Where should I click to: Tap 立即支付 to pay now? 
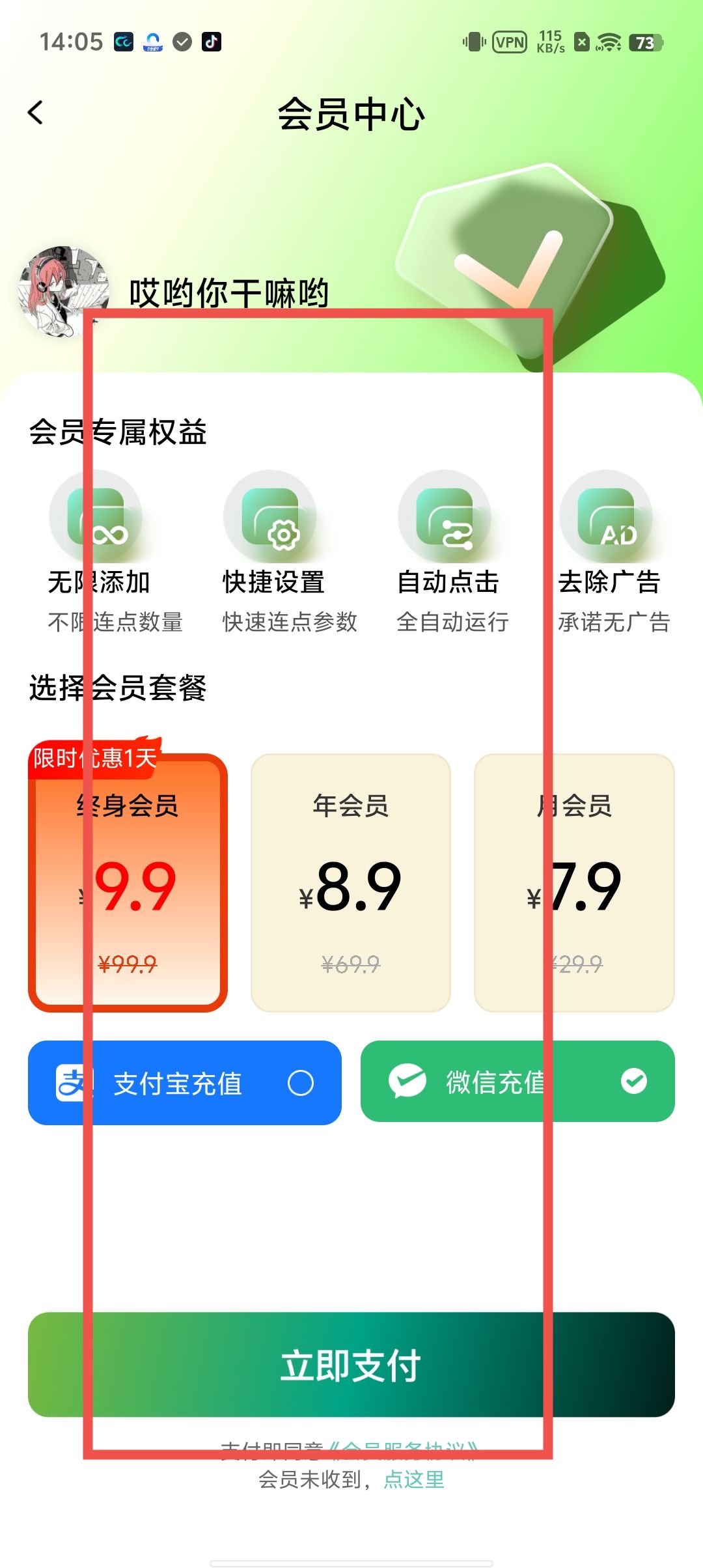351,1364
